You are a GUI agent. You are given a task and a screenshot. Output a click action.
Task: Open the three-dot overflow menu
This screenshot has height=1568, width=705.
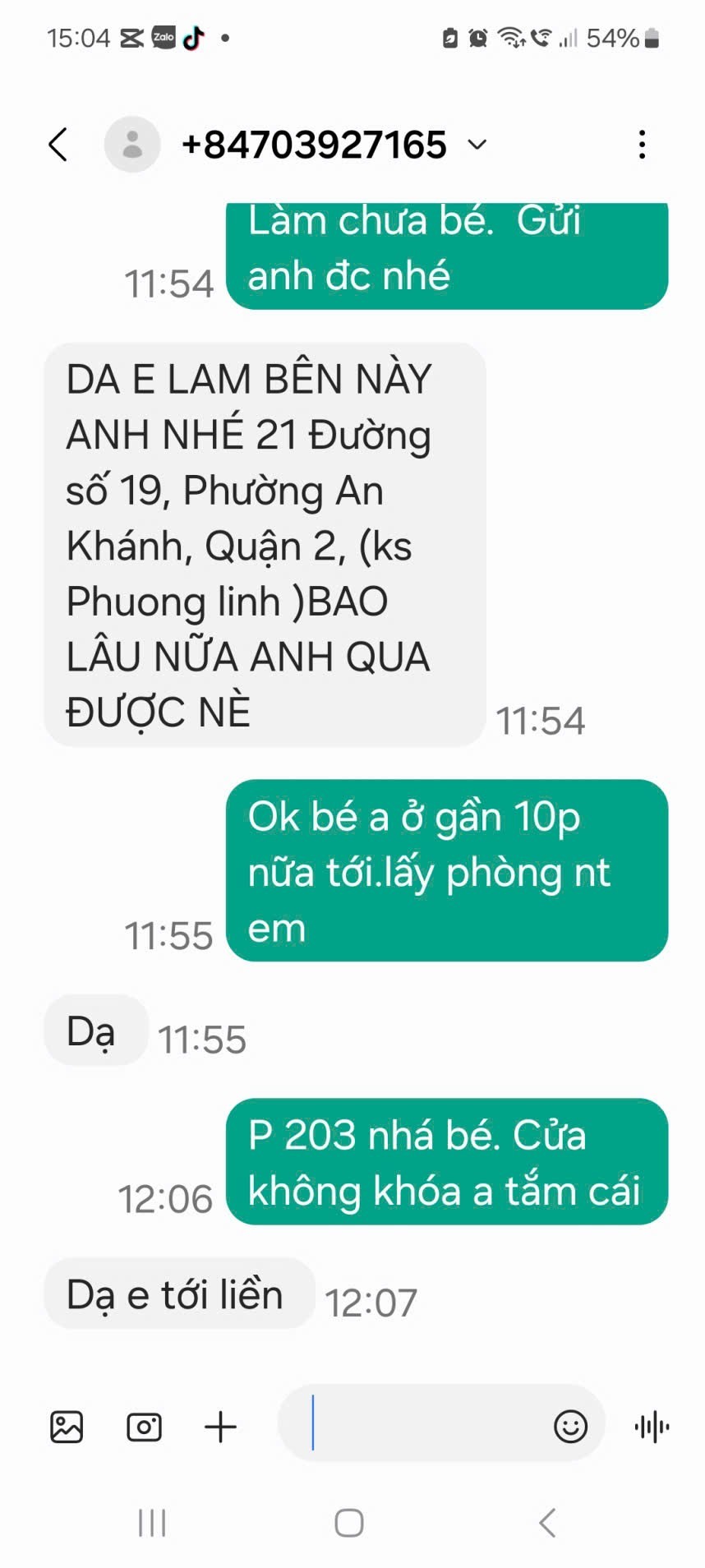click(642, 145)
